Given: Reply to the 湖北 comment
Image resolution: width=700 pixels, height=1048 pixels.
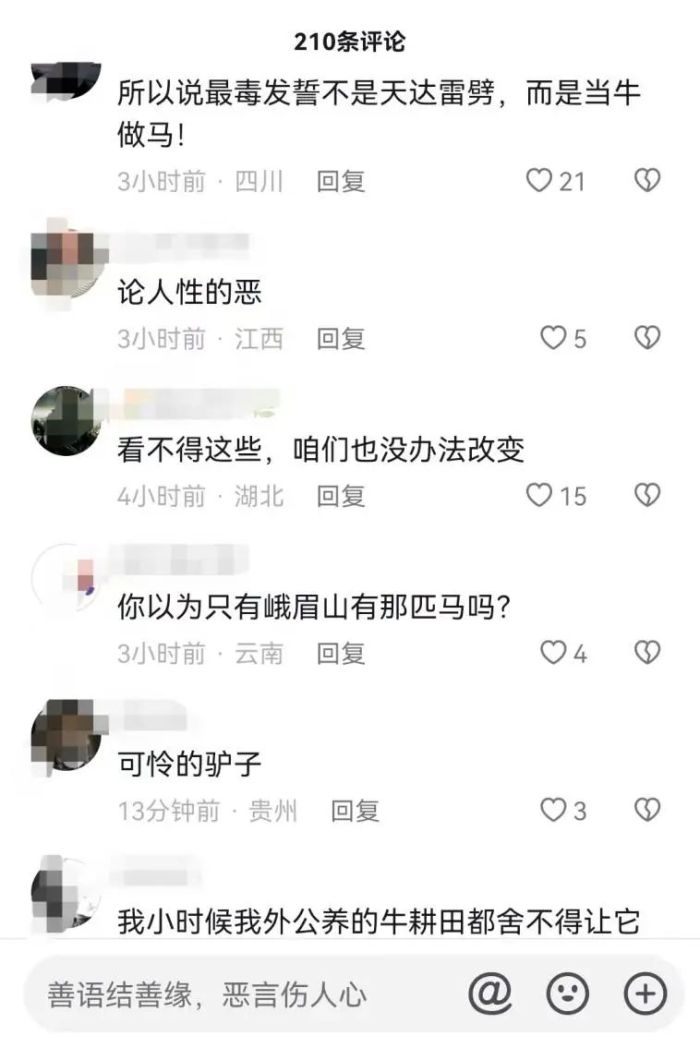Looking at the screenshot, I should tap(341, 495).
